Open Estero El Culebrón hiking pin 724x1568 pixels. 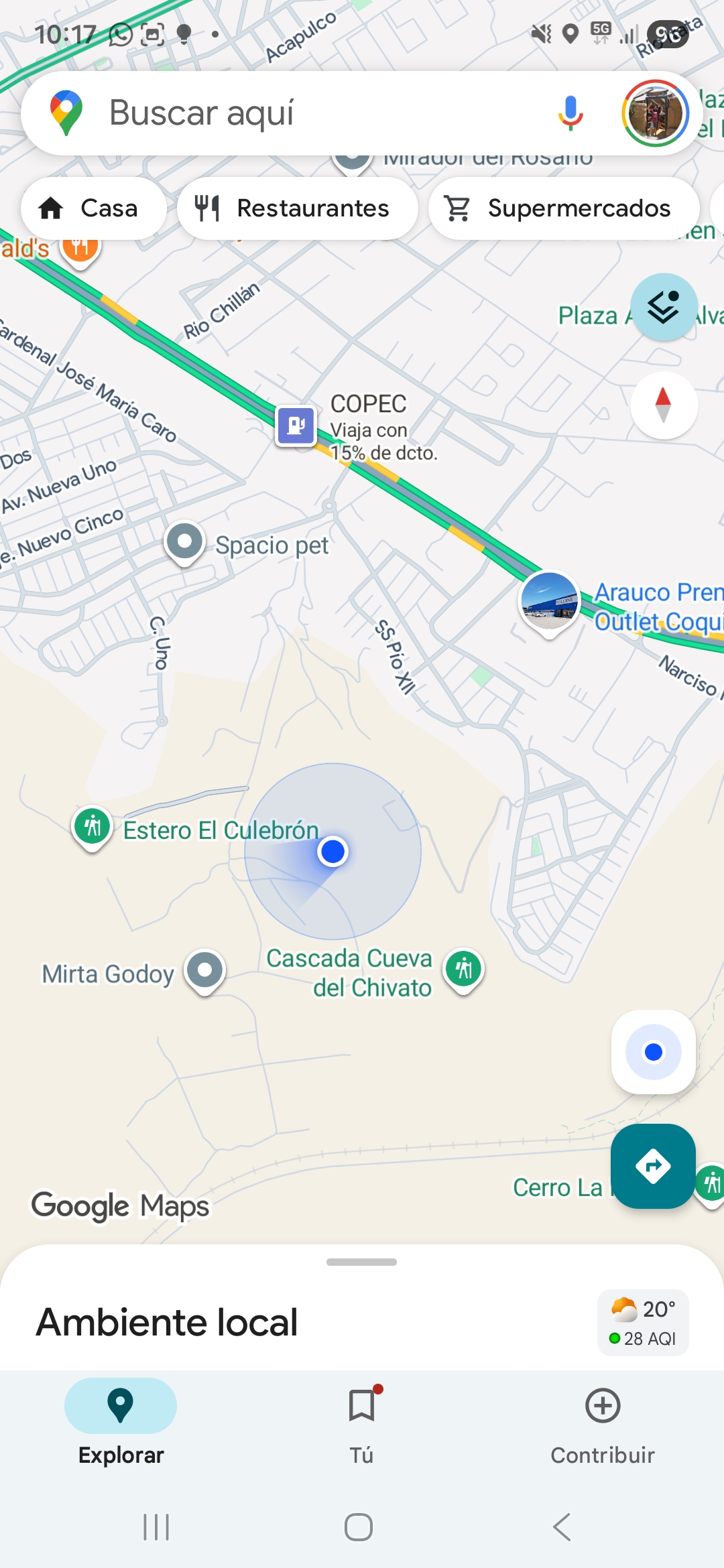(93, 826)
